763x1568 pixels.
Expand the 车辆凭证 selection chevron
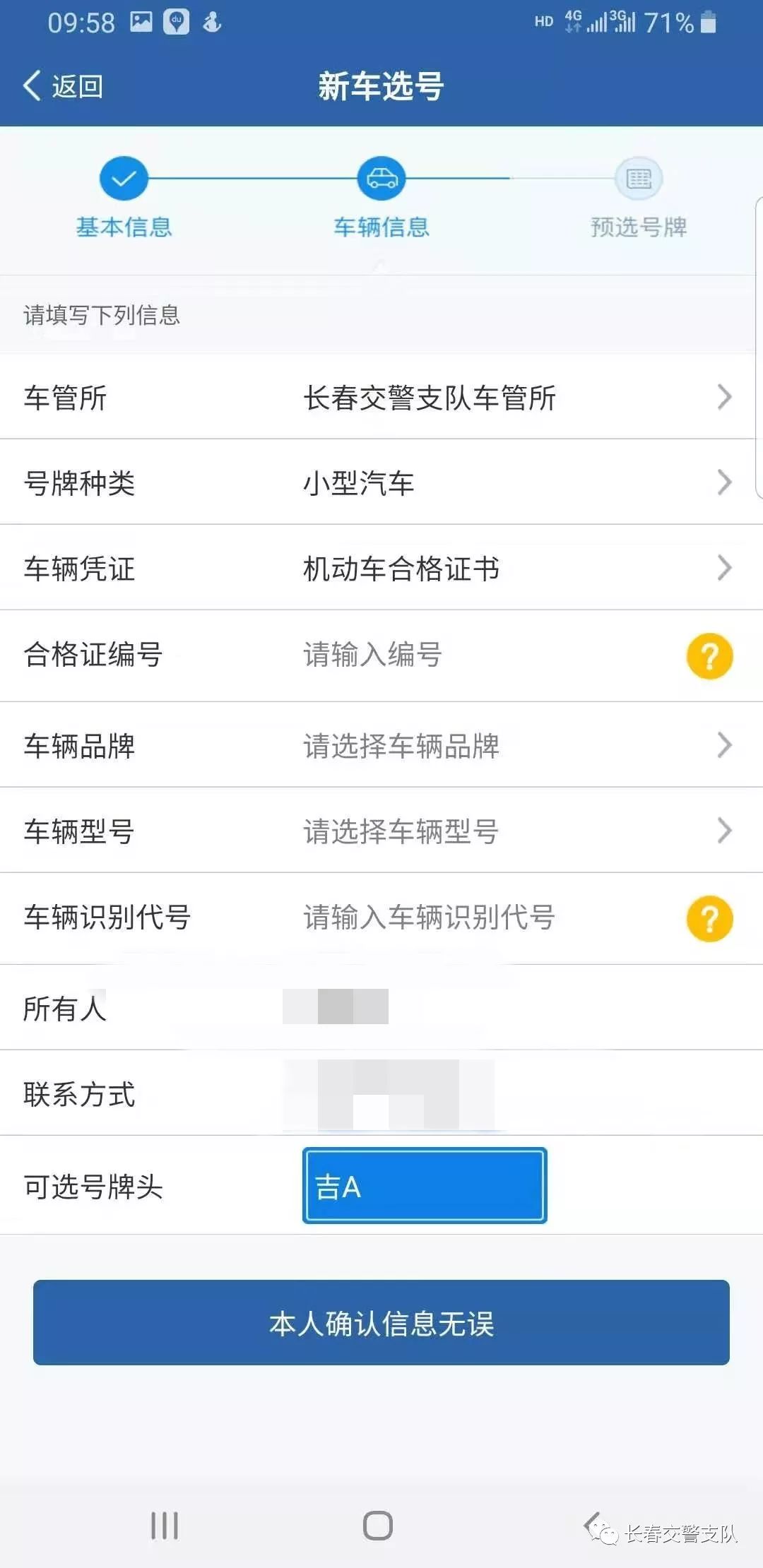click(726, 568)
